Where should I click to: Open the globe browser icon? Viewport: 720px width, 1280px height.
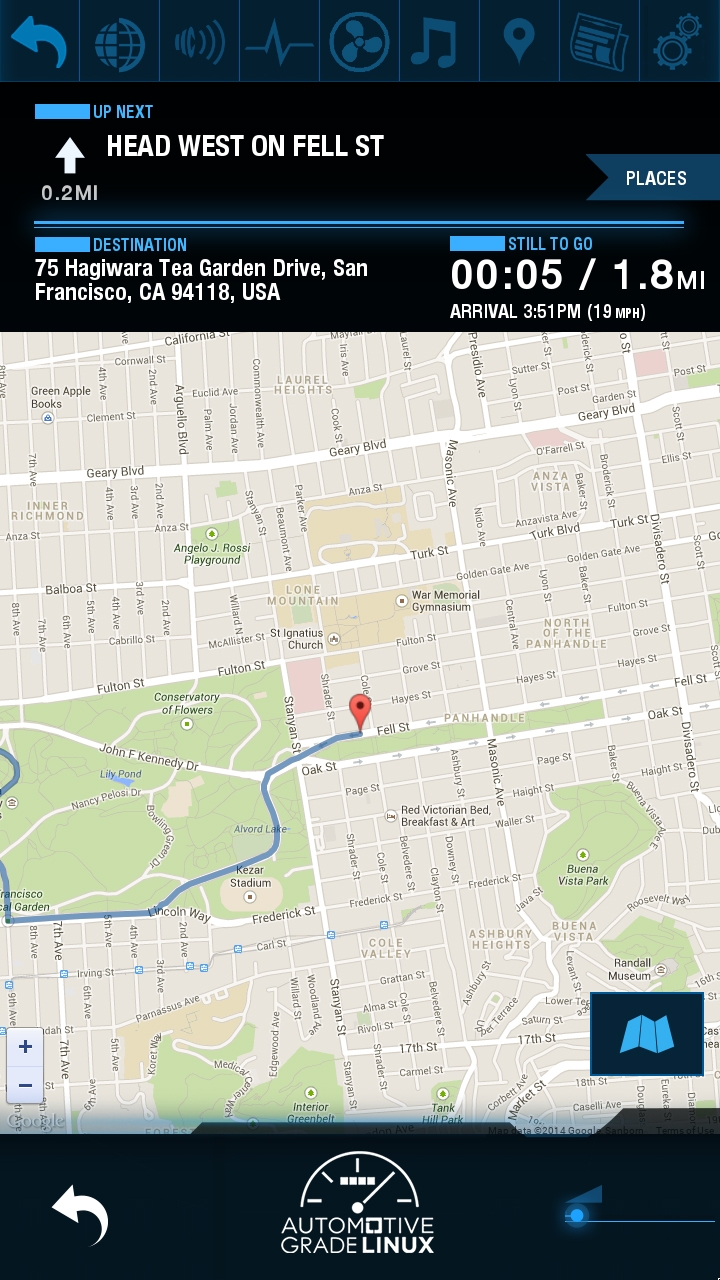coord(119,41)
